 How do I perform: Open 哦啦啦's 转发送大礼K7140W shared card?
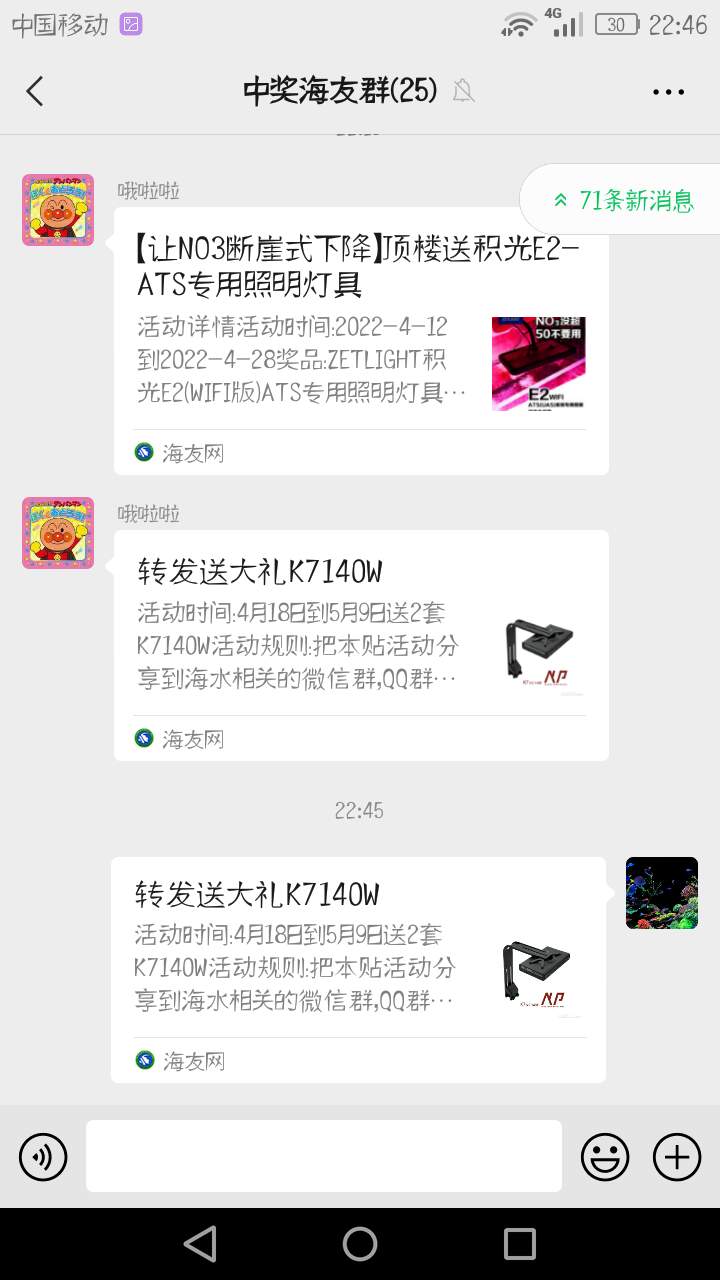(x=361, y=645)
